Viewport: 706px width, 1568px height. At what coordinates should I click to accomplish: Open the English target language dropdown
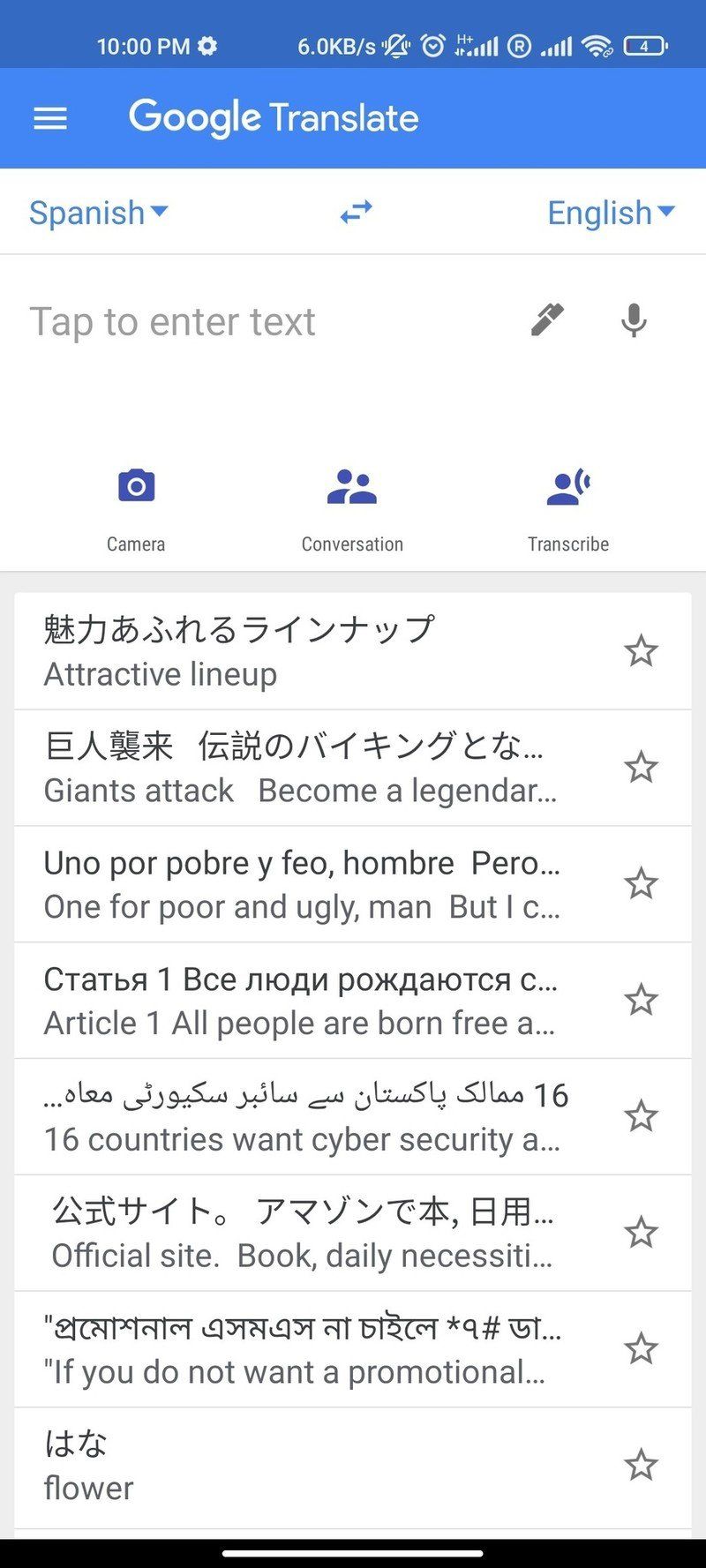(x=610, y=212)
